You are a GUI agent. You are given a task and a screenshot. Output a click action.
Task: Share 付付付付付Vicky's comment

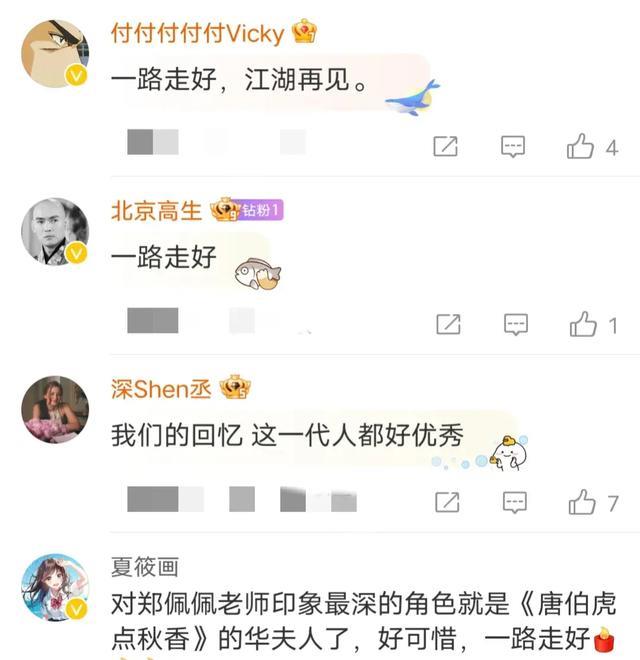pyautogui.click(x=445, y=147)
